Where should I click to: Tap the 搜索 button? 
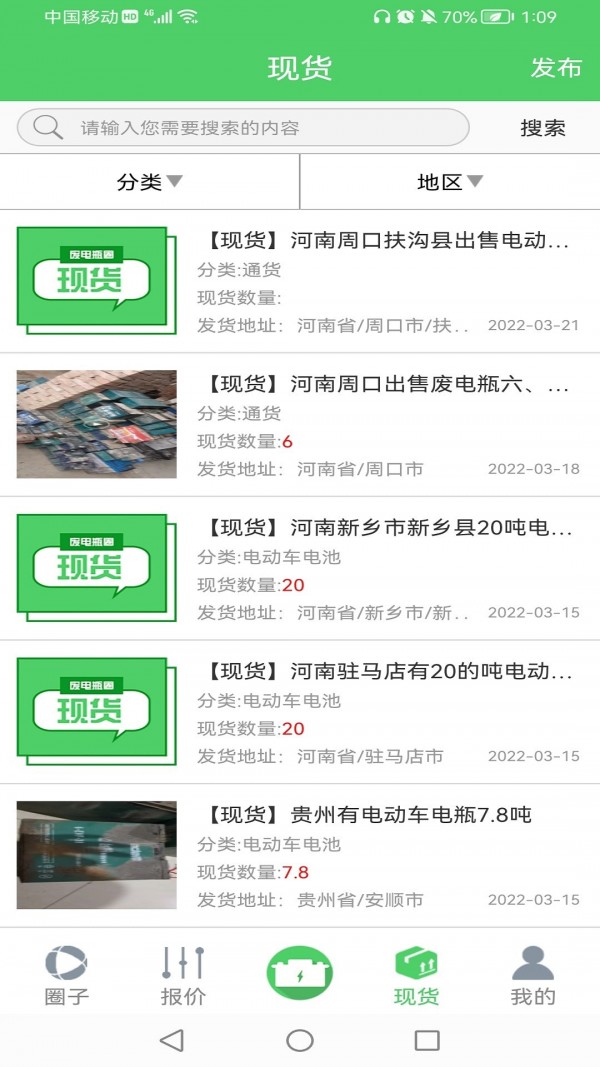pos(543,128)
